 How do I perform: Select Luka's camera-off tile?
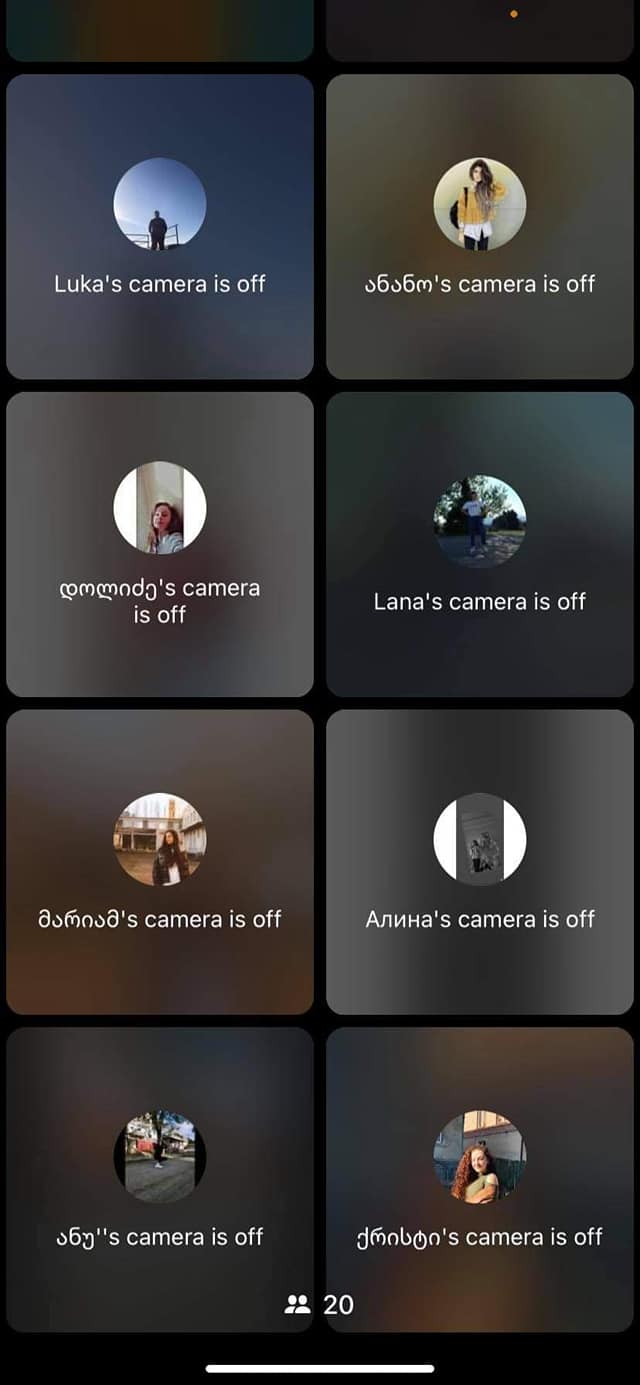pyautogui.click(x=160, y=227)
